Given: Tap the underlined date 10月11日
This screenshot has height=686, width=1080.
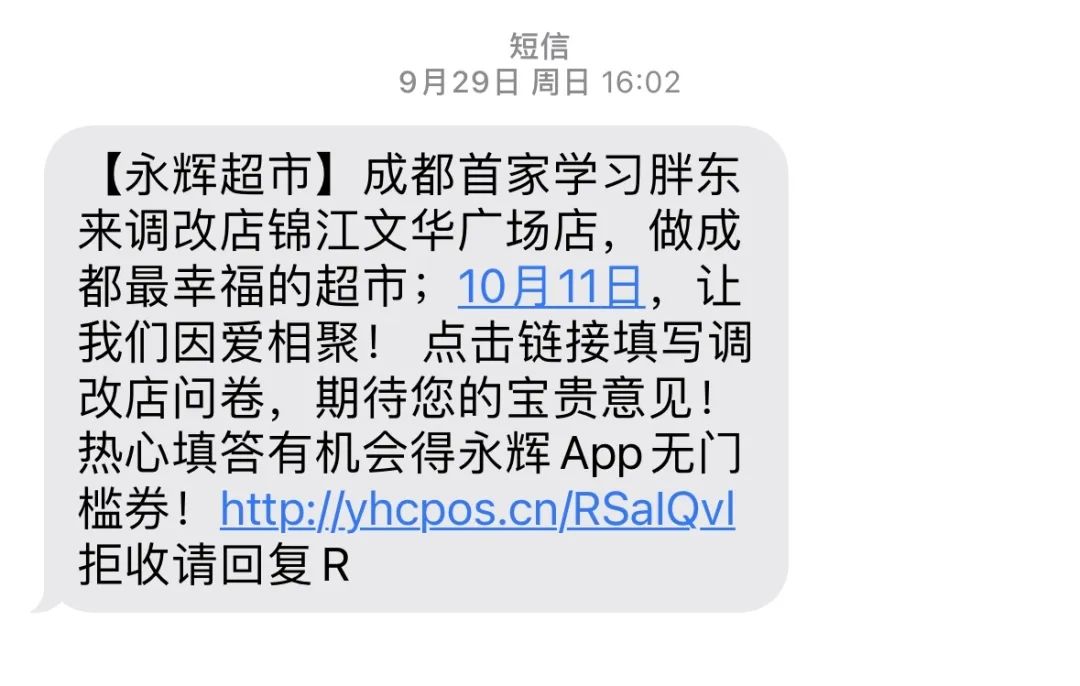Looking at the screenshot, I should pos(550,288).
